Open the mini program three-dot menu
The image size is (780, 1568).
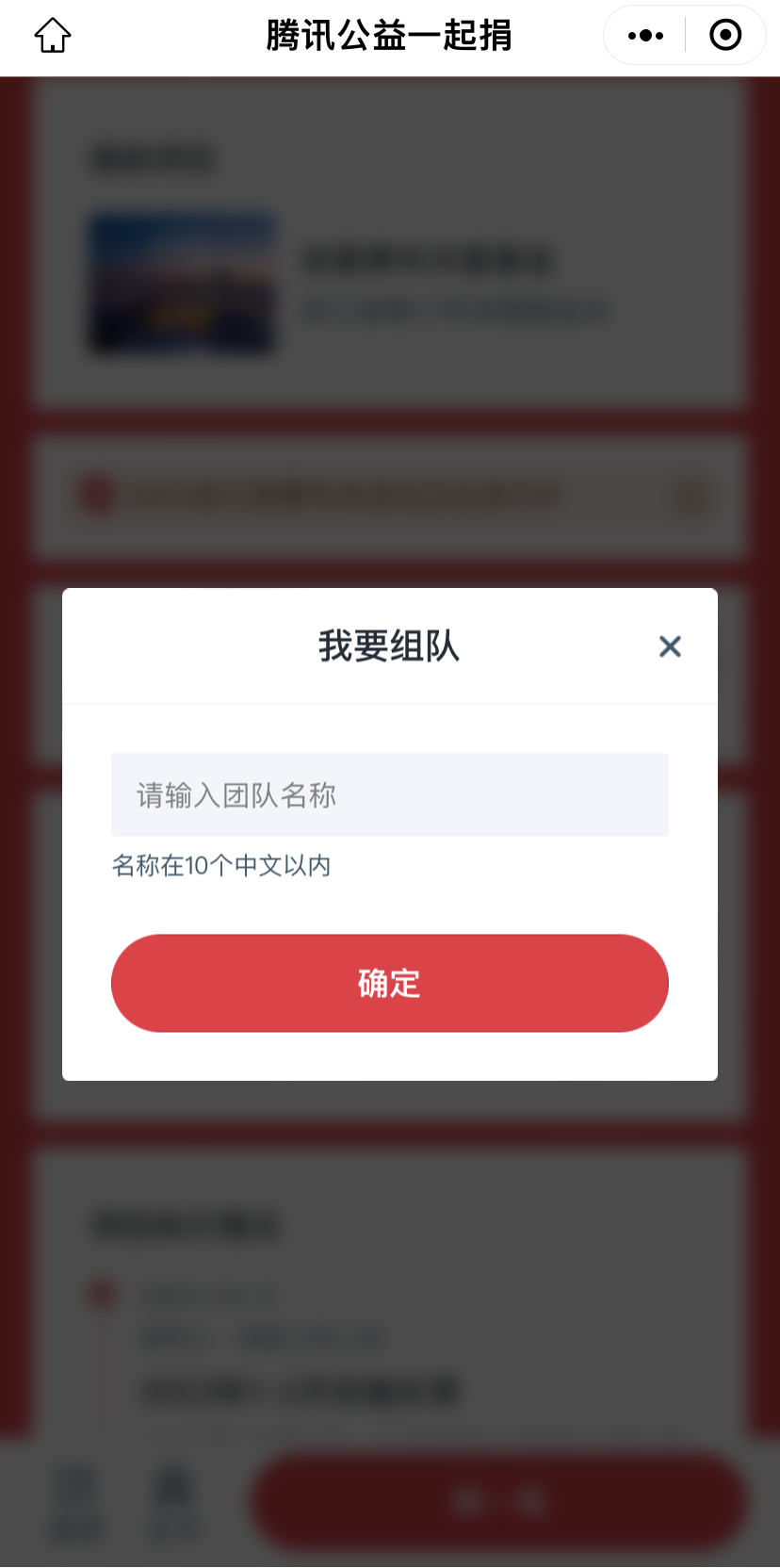click(x=645, y=36)
